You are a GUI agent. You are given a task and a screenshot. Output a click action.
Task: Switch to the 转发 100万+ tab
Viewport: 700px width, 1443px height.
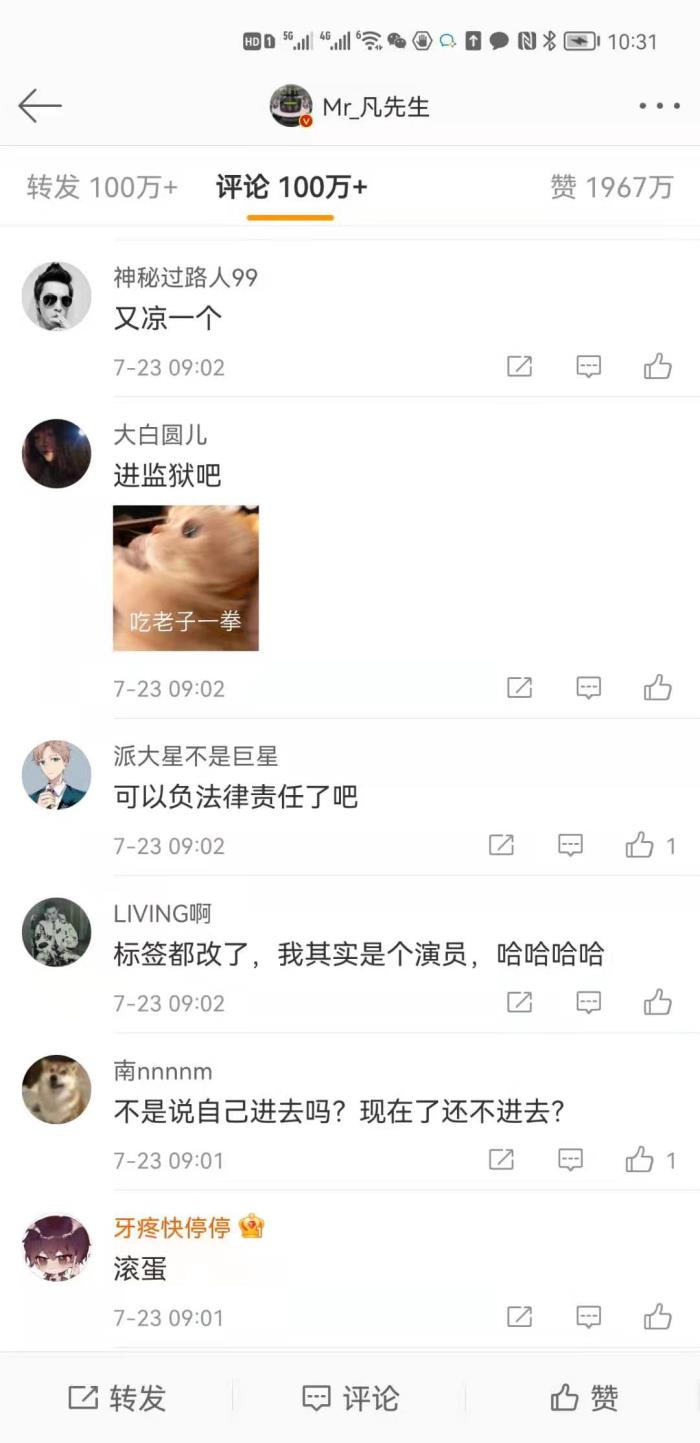click(102, 187)
